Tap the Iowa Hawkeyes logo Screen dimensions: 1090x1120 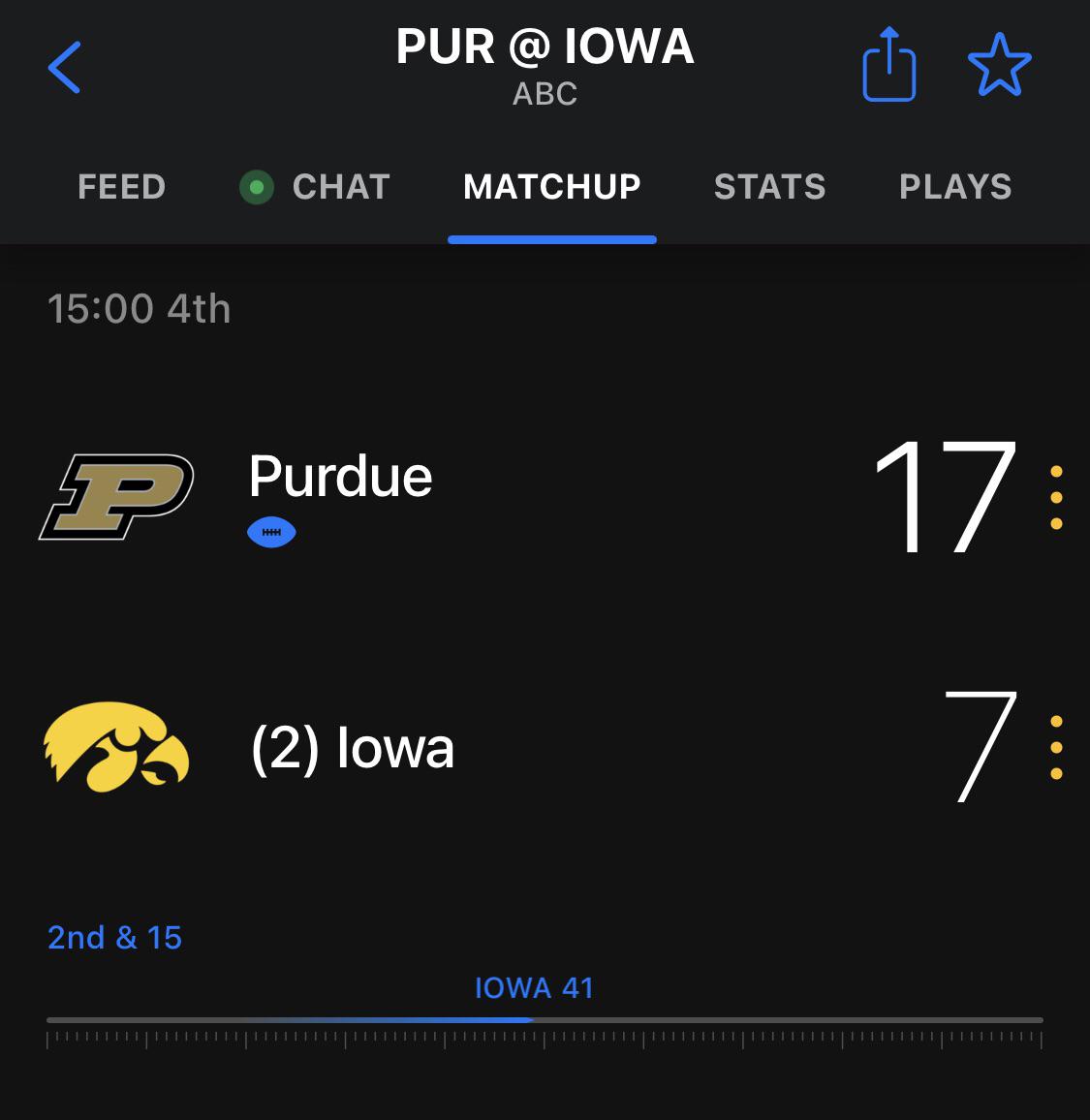pyautogui.click(x=114, y=749)
